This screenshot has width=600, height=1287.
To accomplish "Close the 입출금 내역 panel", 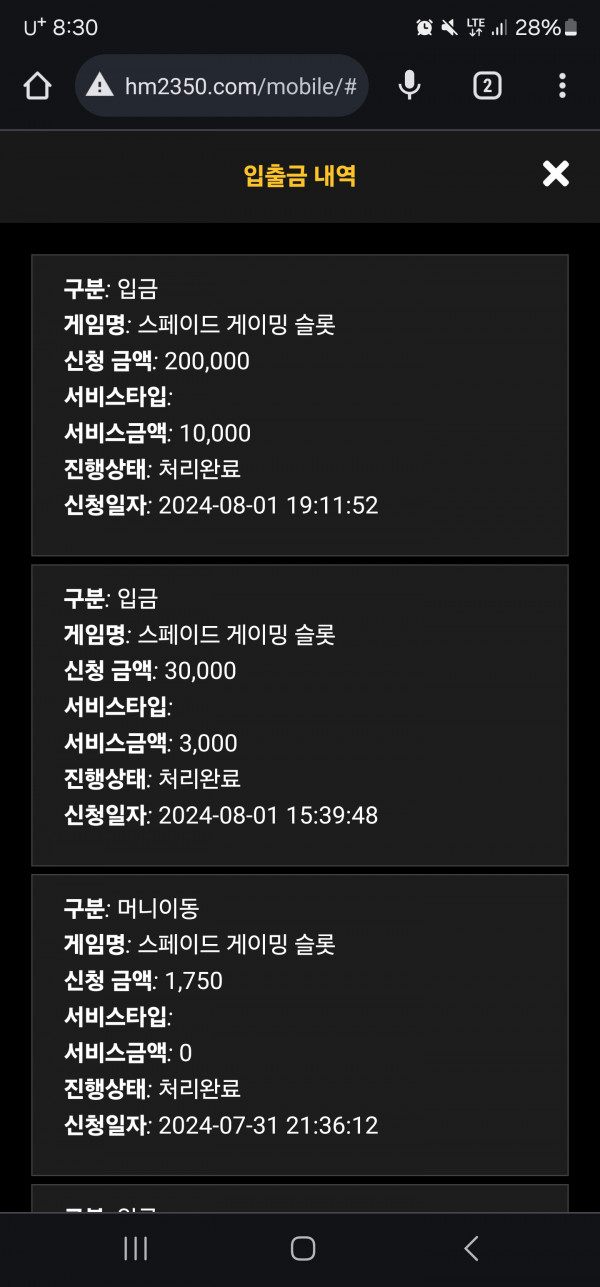I will pyautogui.click(x=556, y=174).
